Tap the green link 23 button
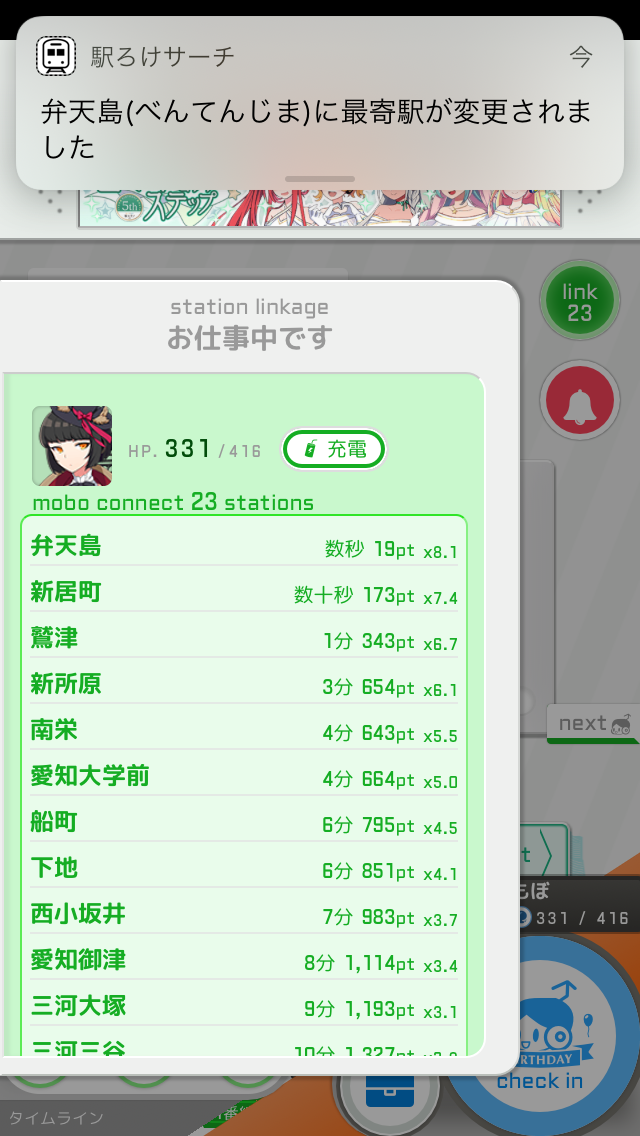640x1136 pixels. [x=579, y=302]
